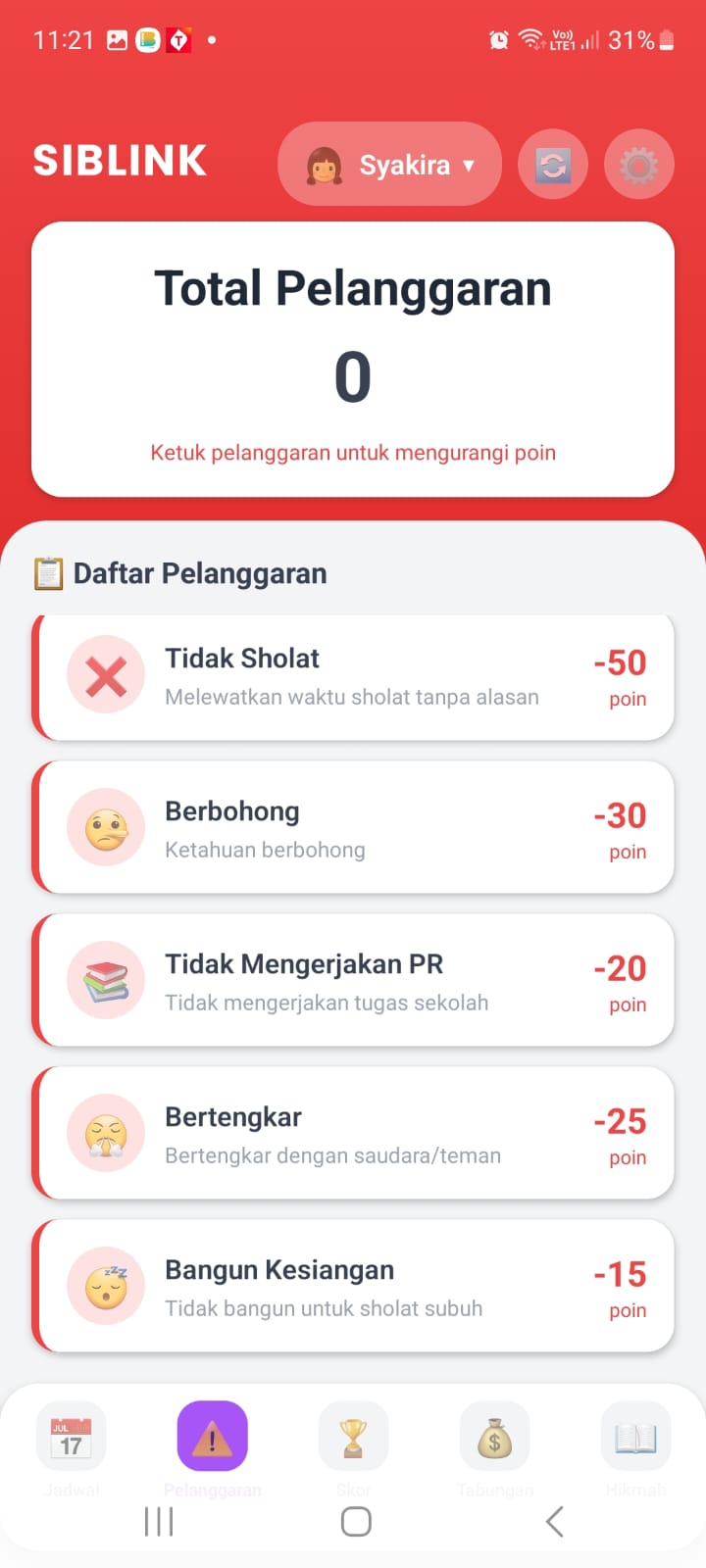Select the Tidak Sholat violation card
Screen dimensions: 706x1568
click(x=353, y=676)
